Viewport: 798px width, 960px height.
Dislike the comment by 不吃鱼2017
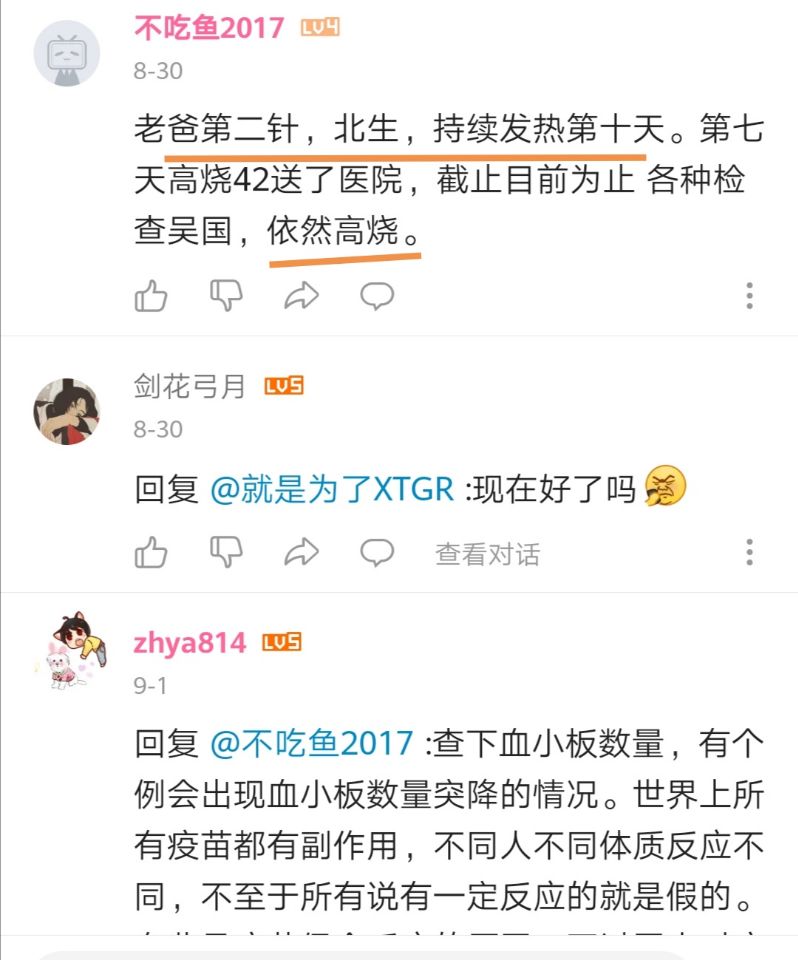click(x=226, y=296)
